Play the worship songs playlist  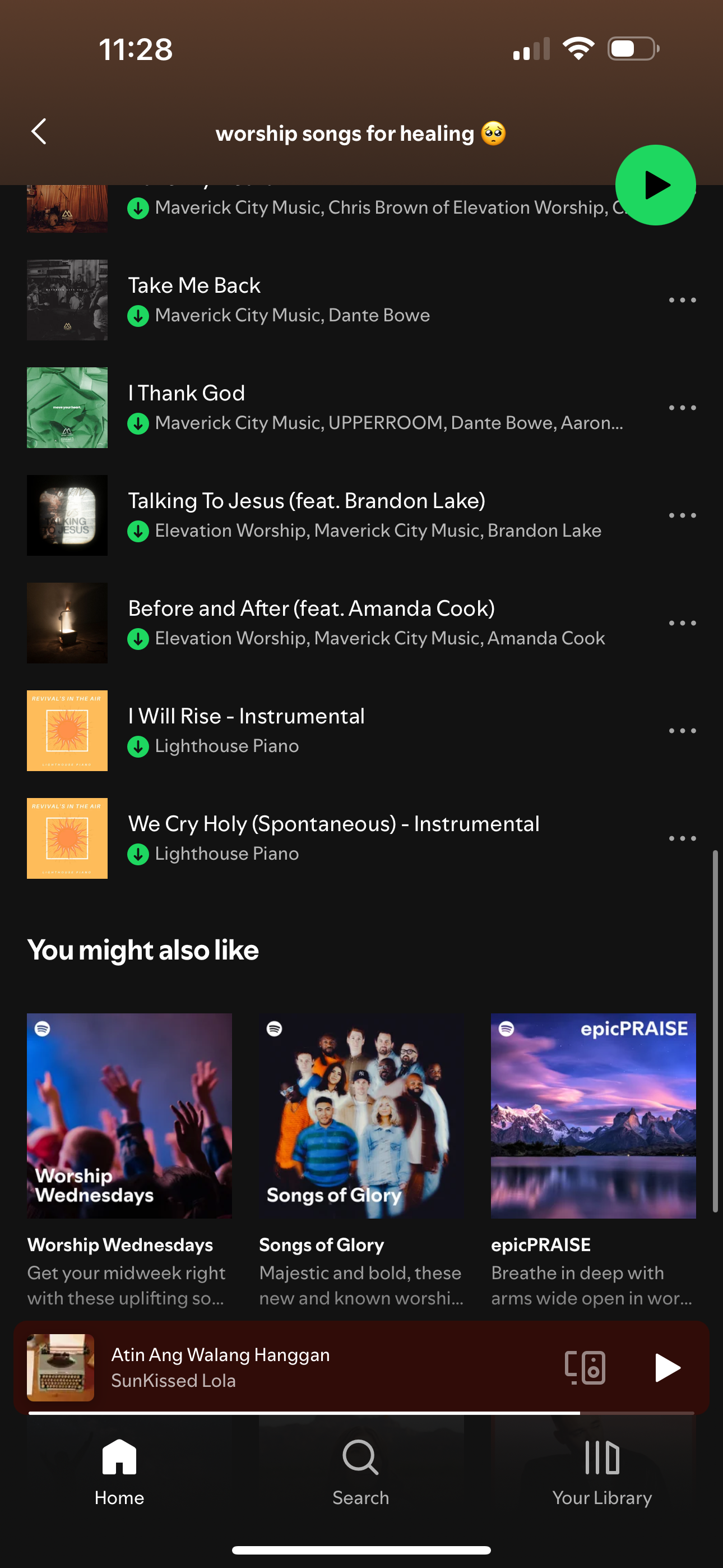click(x=655, y=185)
